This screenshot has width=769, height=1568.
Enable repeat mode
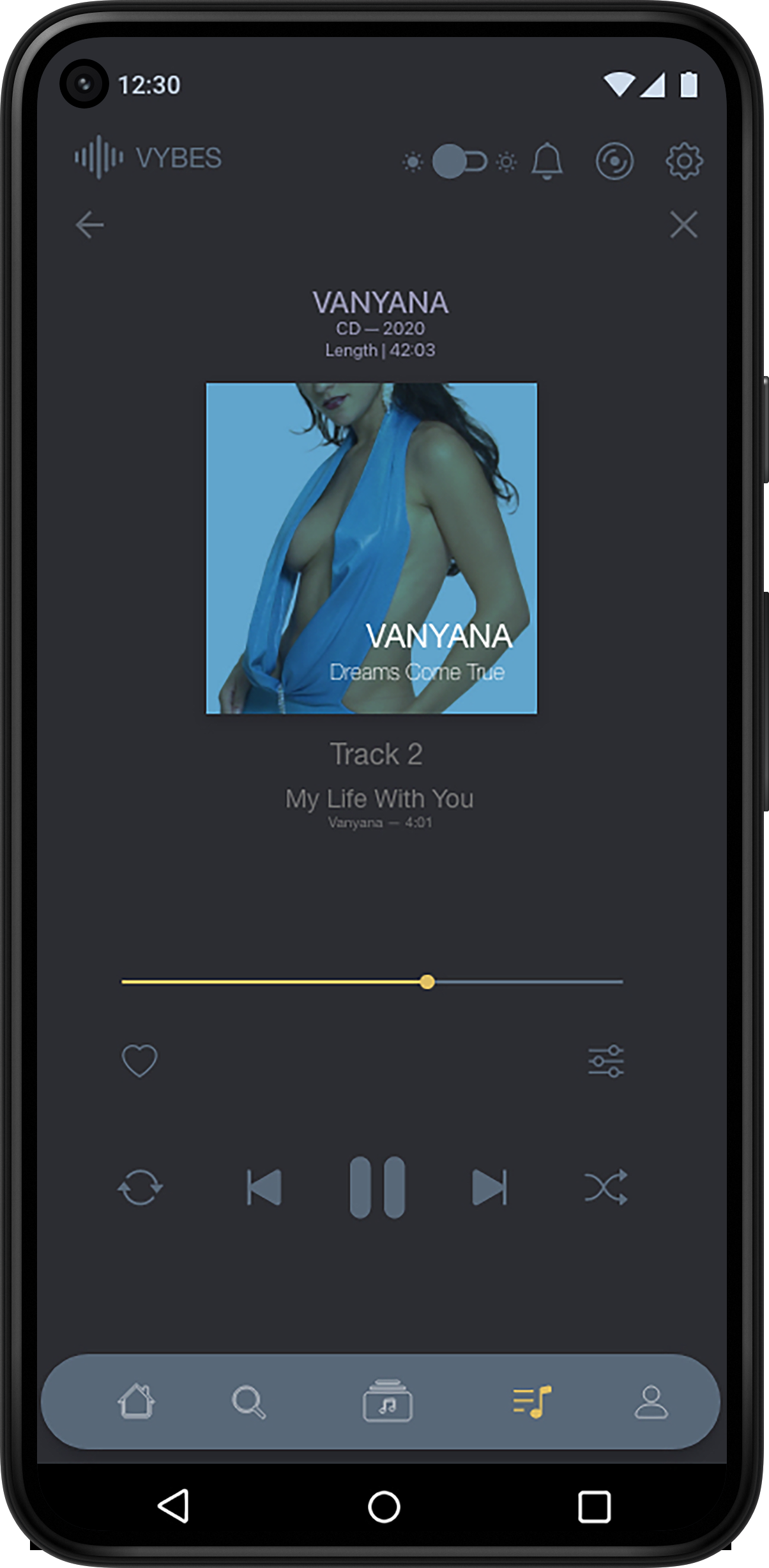[x=140, y=1187]
